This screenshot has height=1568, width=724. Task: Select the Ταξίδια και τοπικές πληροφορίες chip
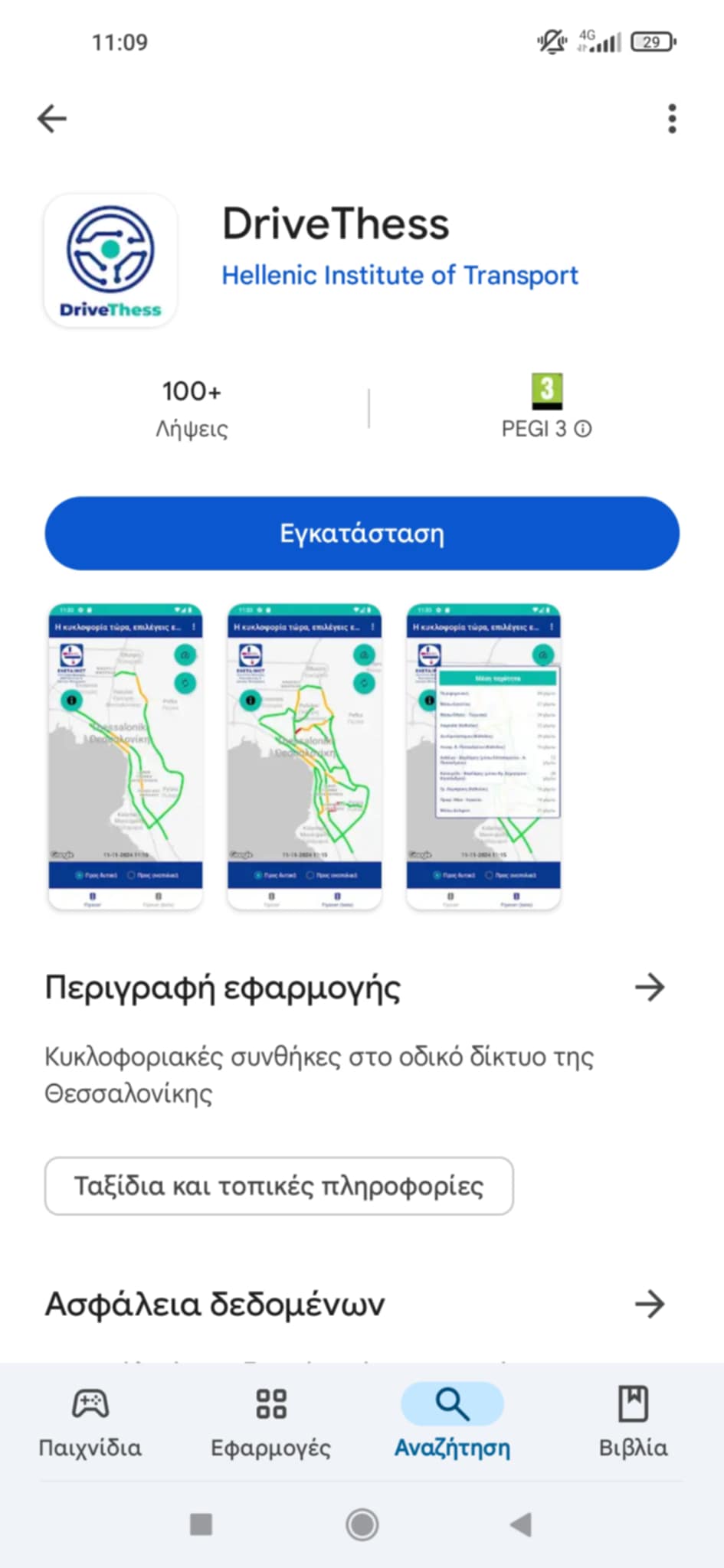tap(279, 1186)
